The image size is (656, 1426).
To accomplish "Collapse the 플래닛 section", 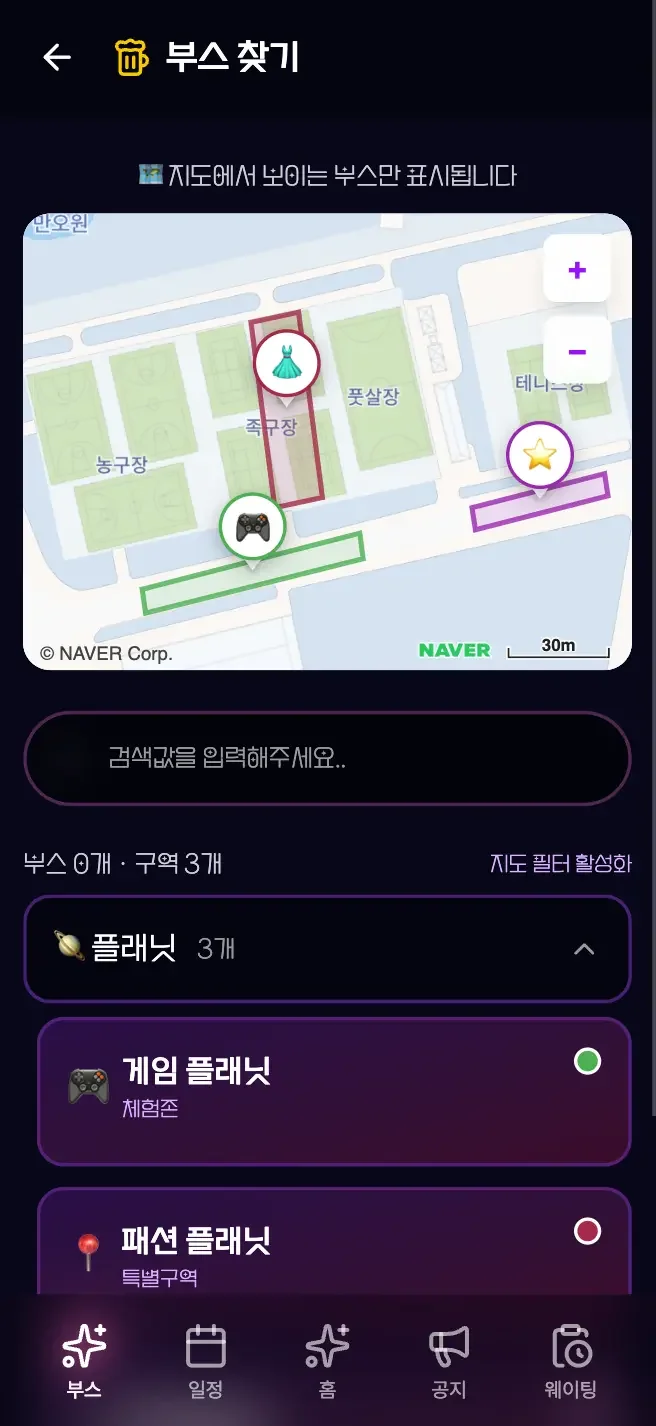I will pos(584,949).
